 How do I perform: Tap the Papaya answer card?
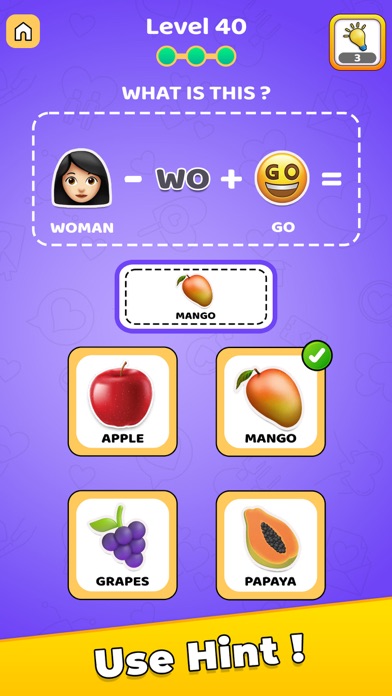271,545
